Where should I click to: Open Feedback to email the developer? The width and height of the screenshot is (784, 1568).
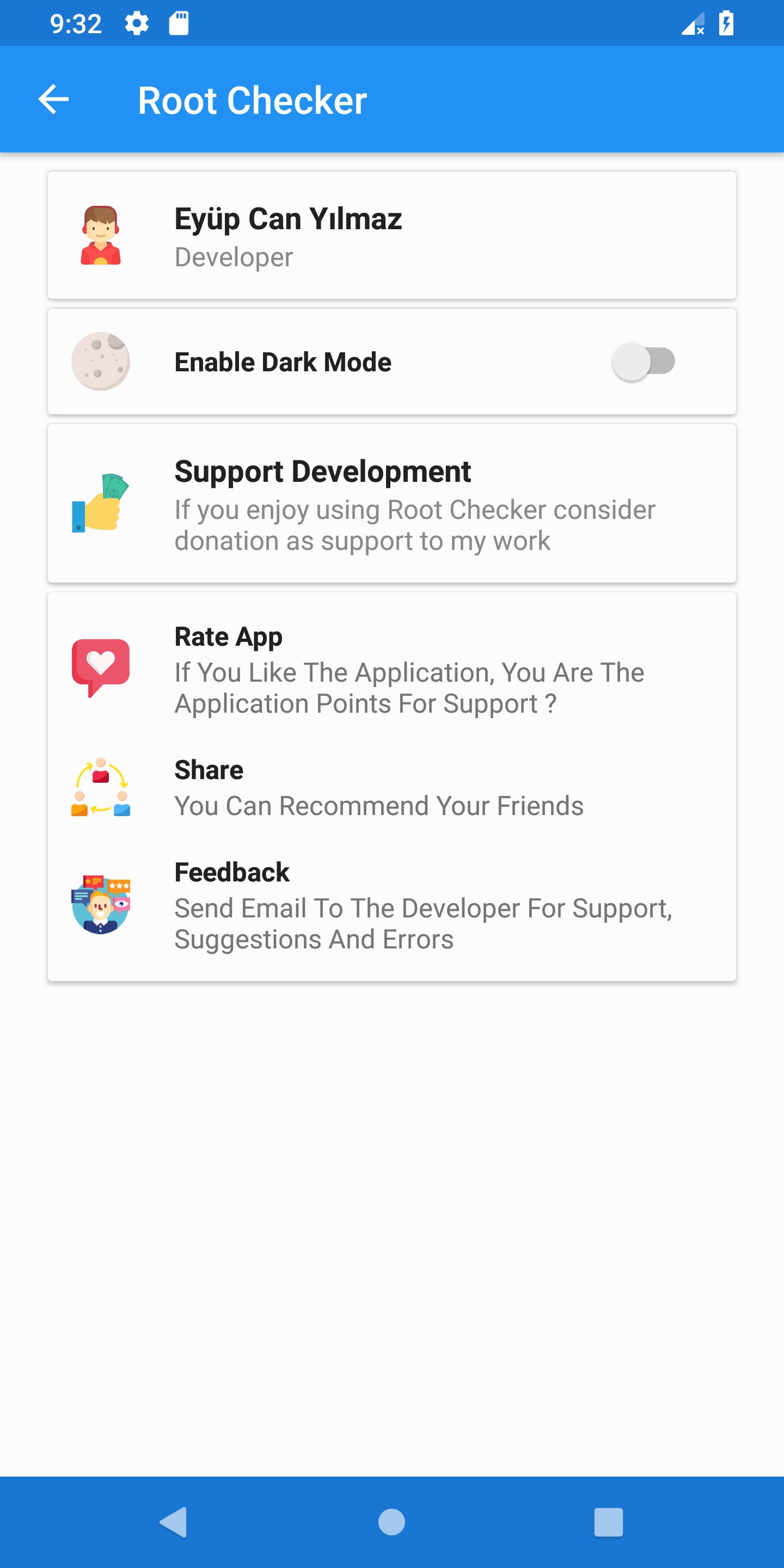click(x=392, y=904)
